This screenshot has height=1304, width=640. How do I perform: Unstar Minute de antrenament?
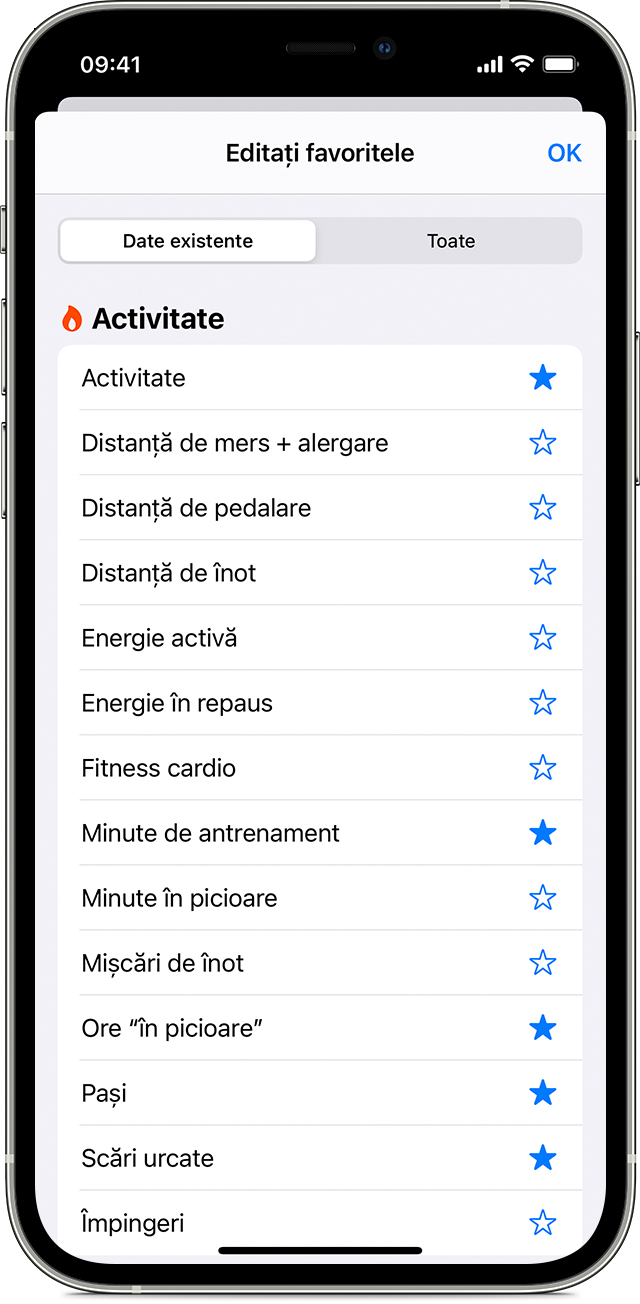[542, 833]
